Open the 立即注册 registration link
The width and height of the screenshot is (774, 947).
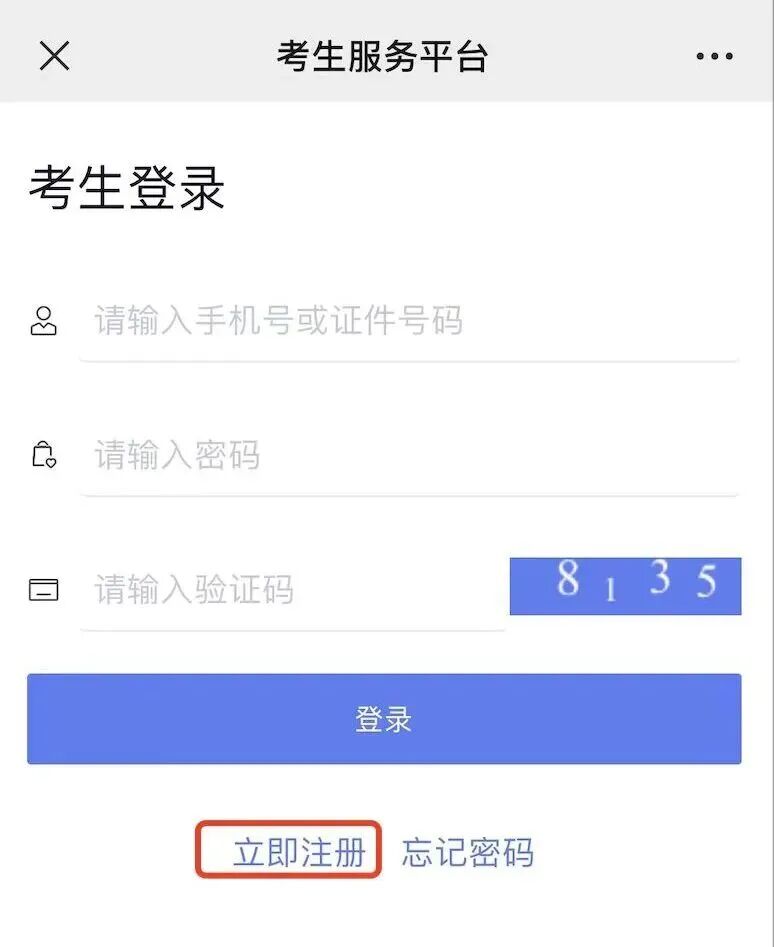pyautogui.click(x=298, y=852)
